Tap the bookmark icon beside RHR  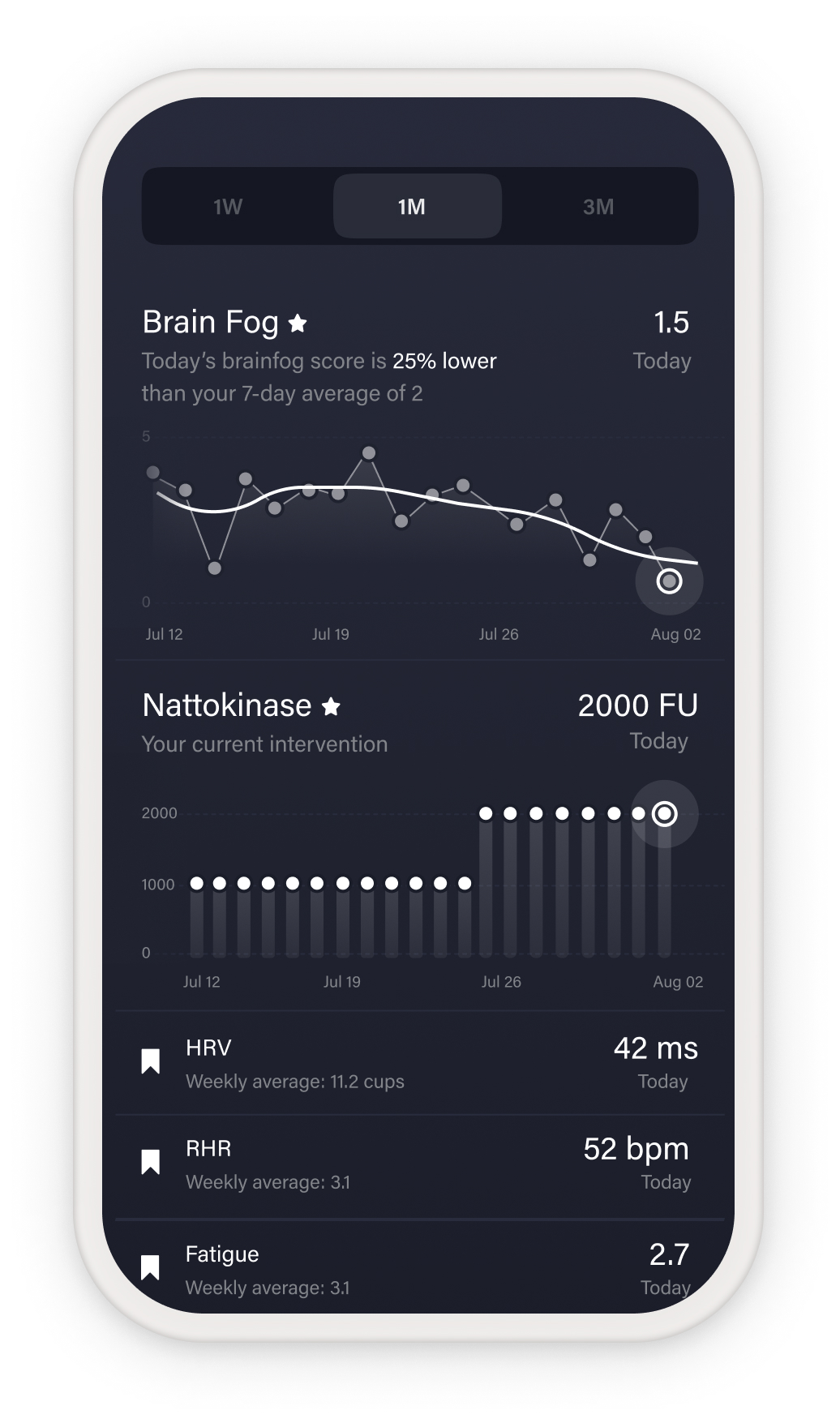151,1162
